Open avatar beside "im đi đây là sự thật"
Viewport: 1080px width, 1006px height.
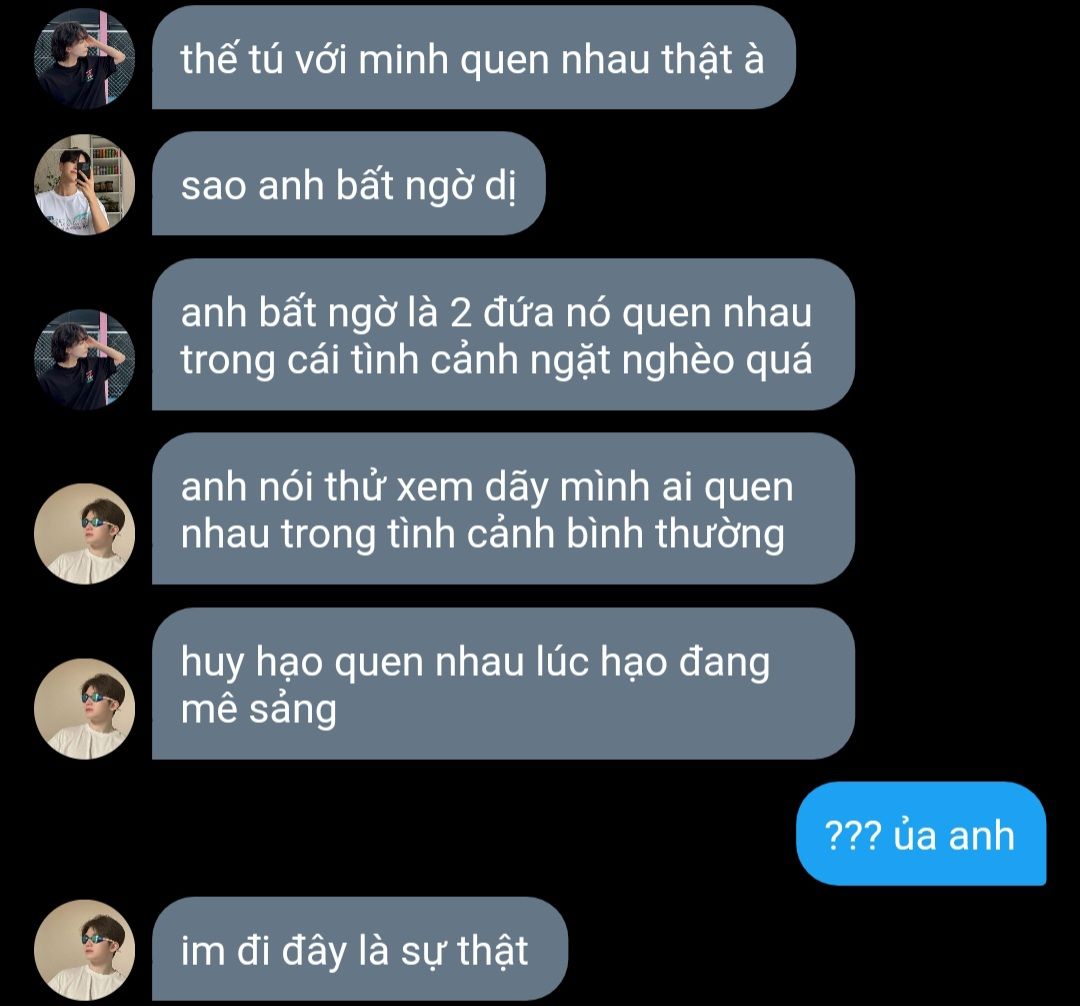tap(84, 949)
